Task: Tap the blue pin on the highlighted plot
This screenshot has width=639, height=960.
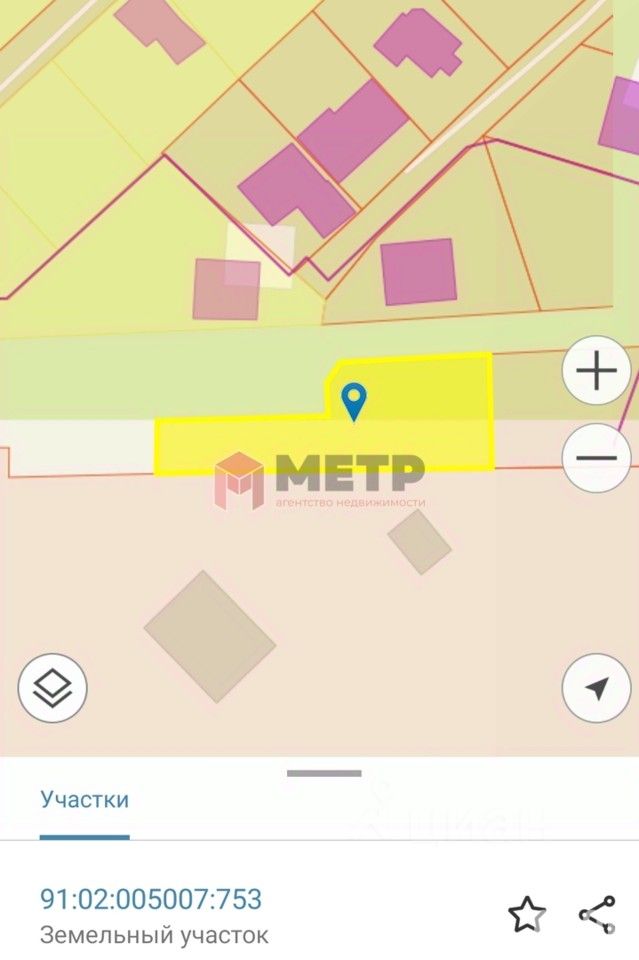Action: coord(354,400)
